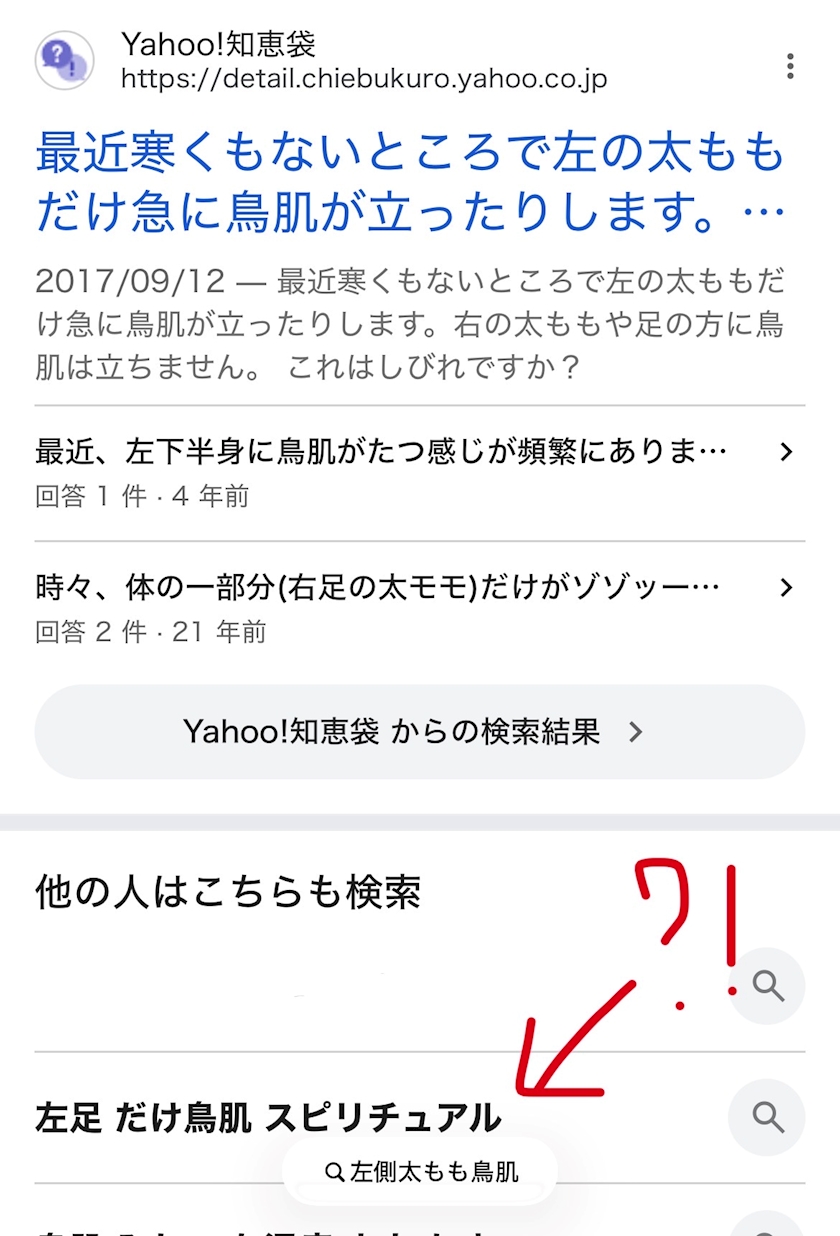Tap the floating 左側太もも鳥肌 search pill
The height and width of the screenshot is (1236, 840).
[421, 1171]
